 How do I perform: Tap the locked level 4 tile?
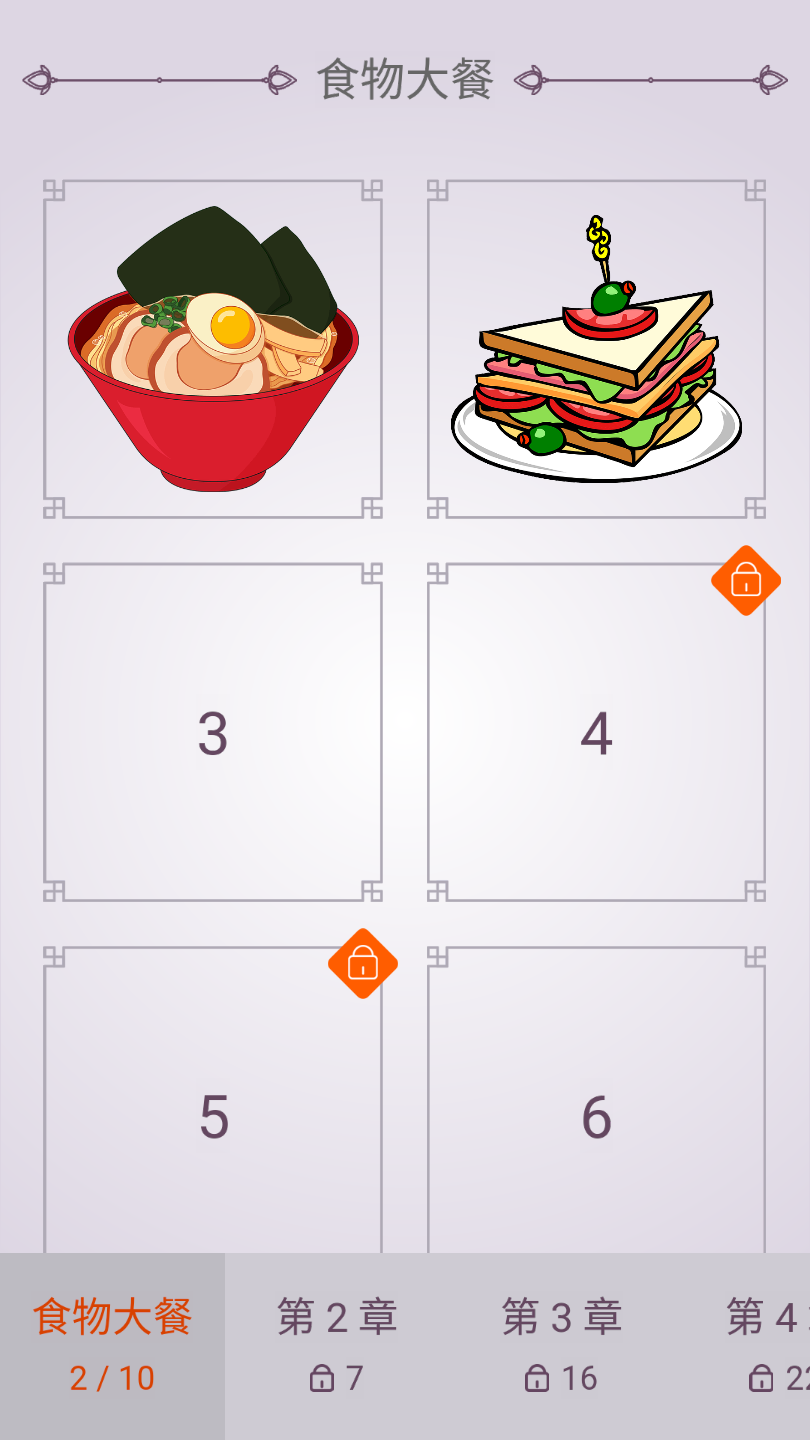(596, 732)
